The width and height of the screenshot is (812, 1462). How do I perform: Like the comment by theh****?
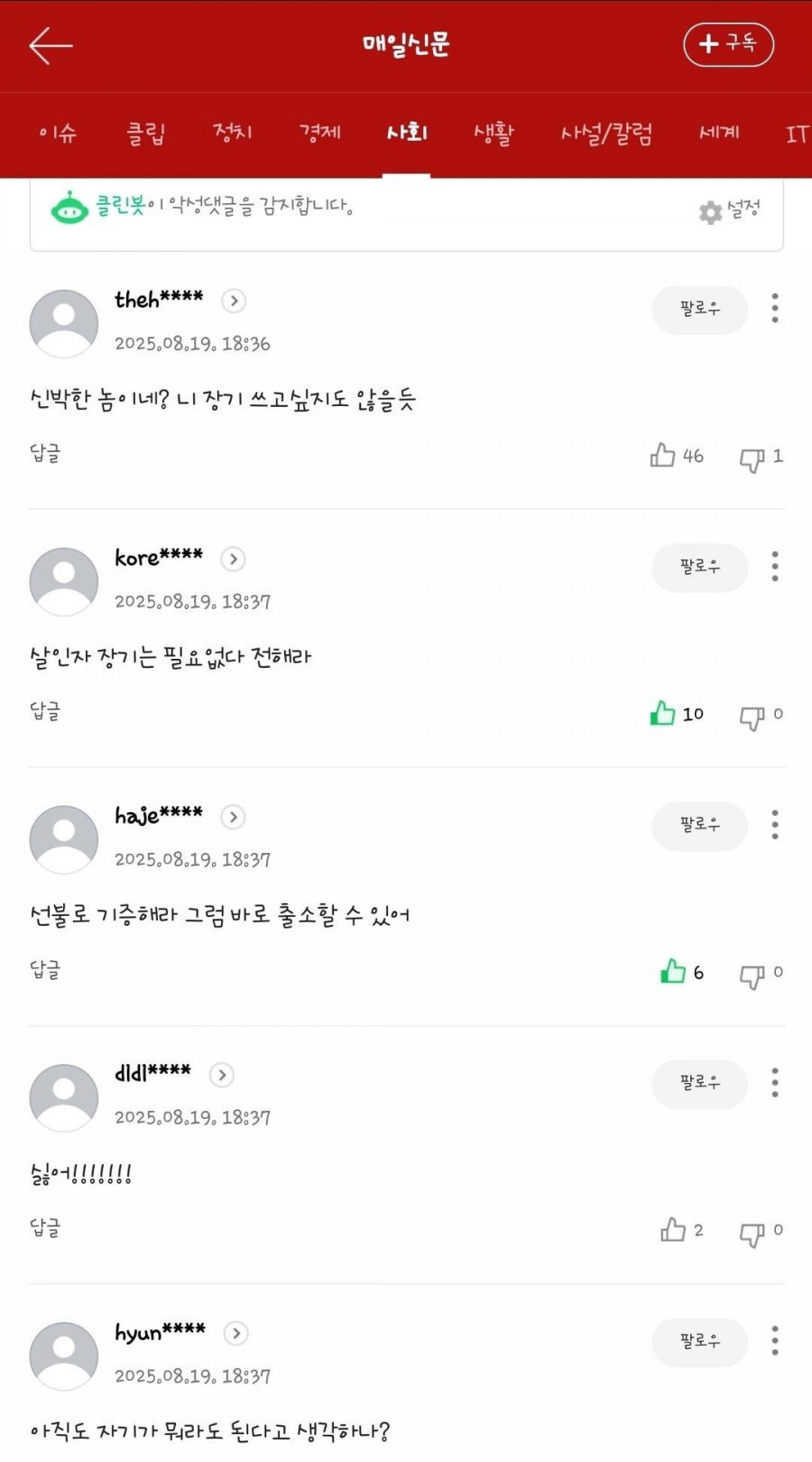[x=663, y=456]
